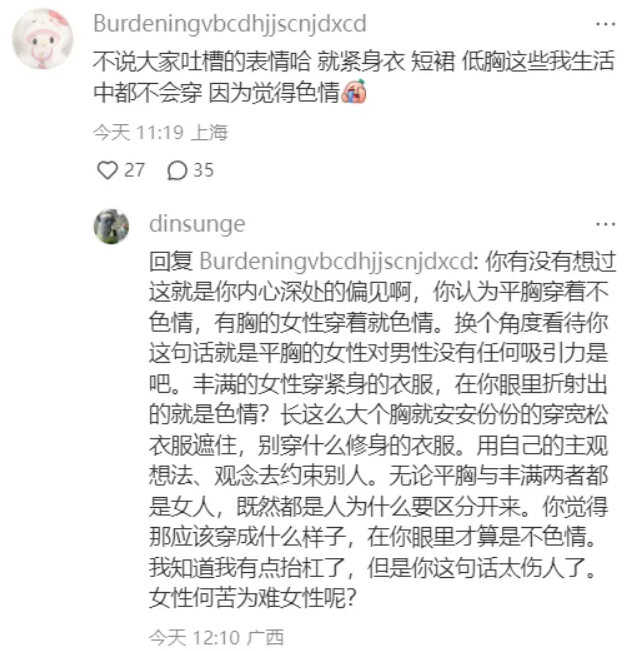Tap the mentioned Burdeningvbcdhjjscnjdxcd name in dinsunge's reply

click(x=335, y=262)
